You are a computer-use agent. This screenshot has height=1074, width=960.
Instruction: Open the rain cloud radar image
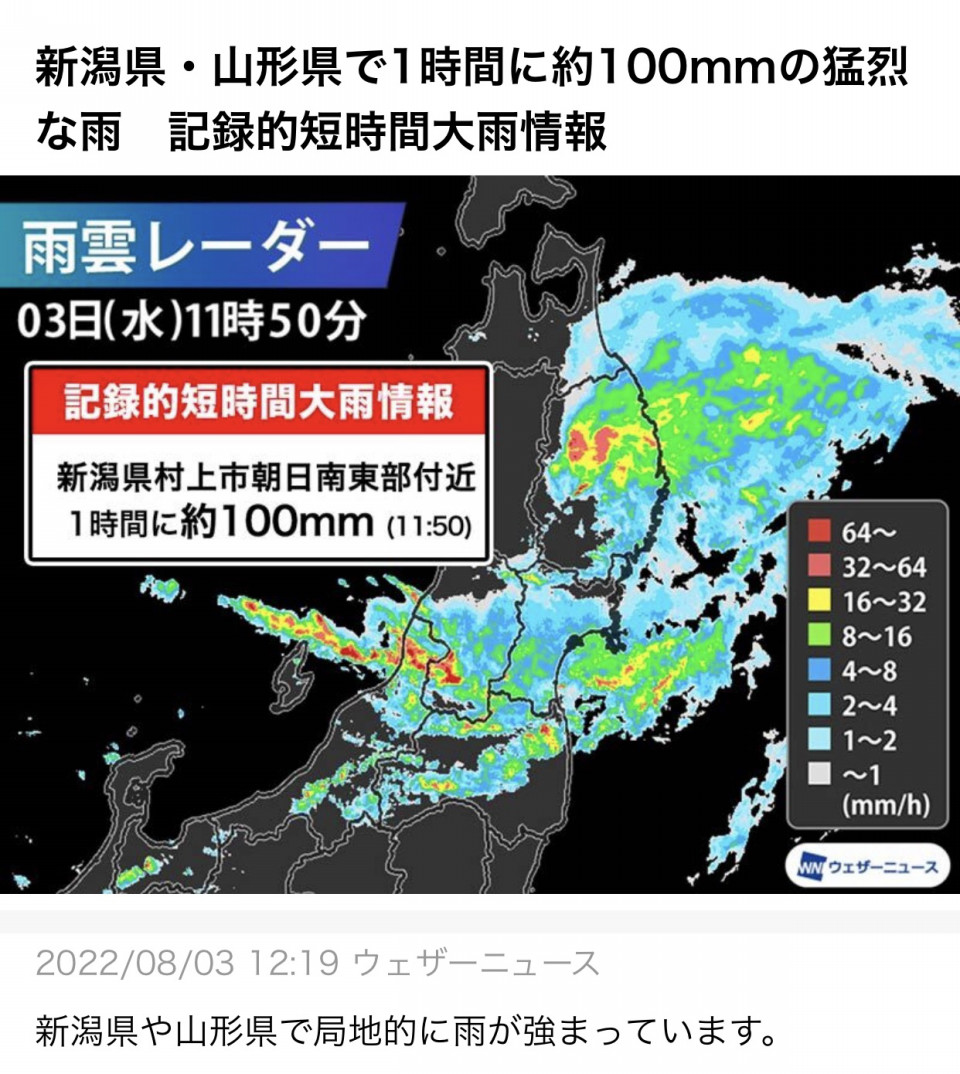coord(480,535)
